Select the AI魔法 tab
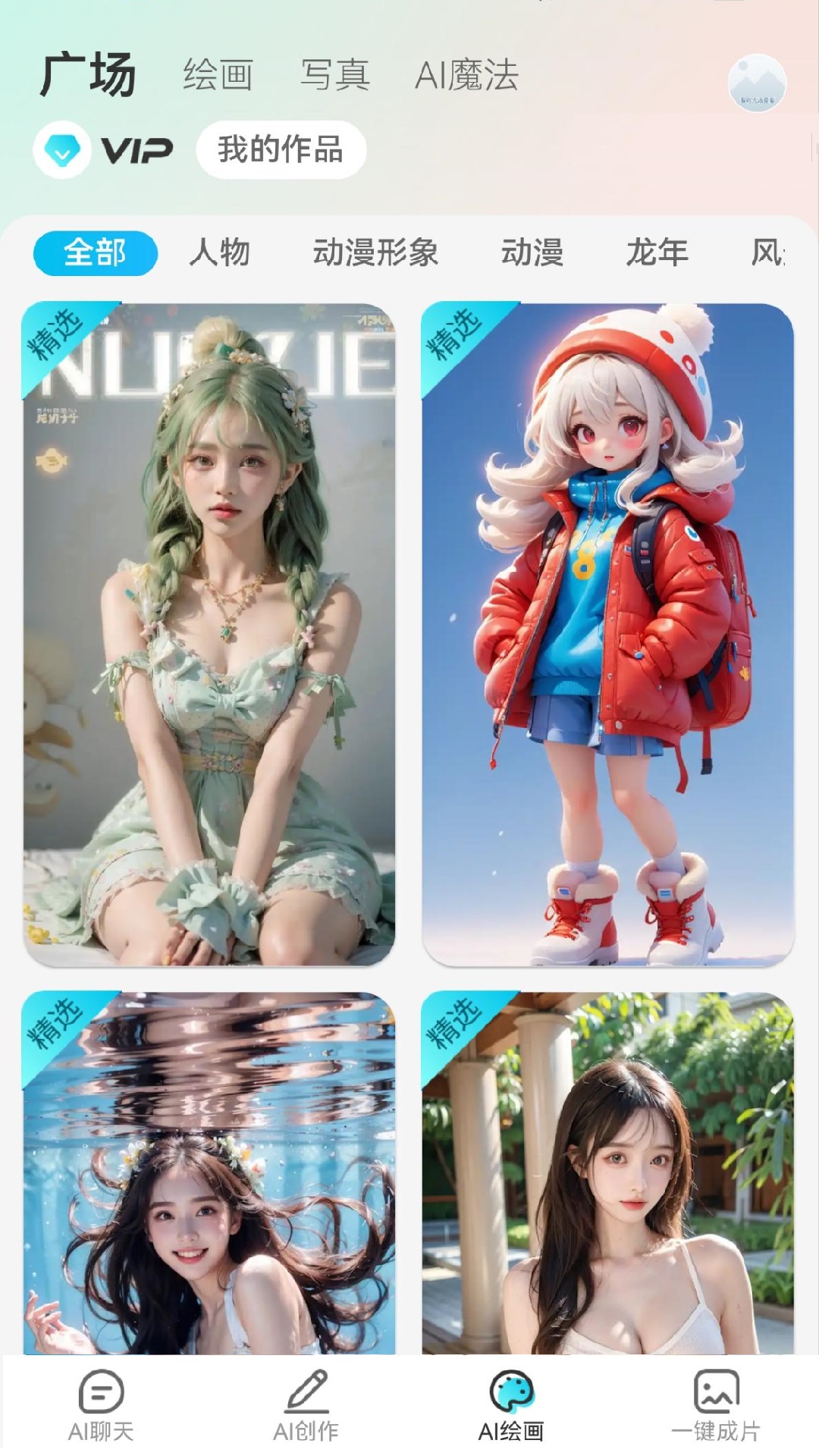819x1456 pixels. click(x=466, y=75)
